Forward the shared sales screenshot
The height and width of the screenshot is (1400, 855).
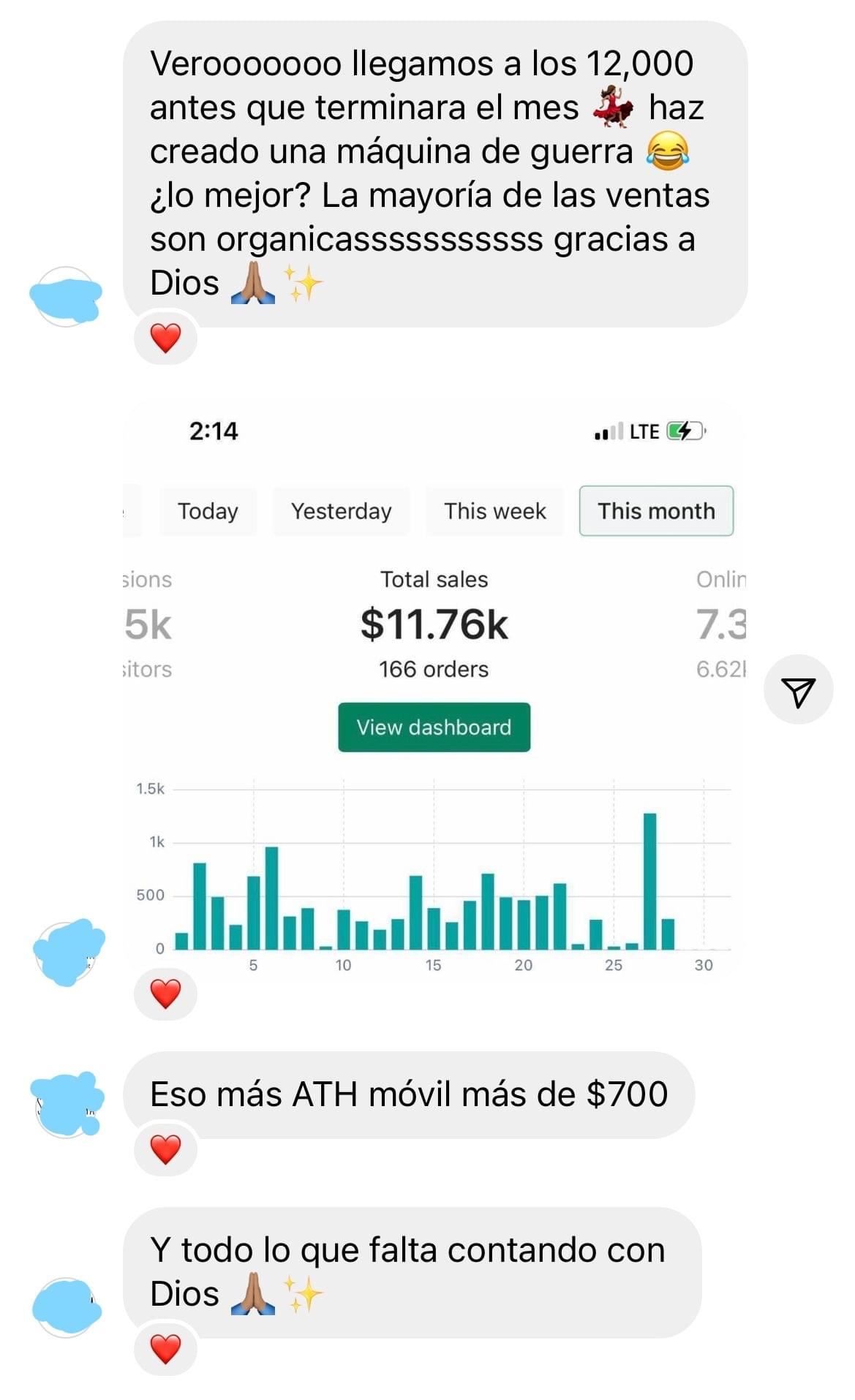[x=798, y=690]
